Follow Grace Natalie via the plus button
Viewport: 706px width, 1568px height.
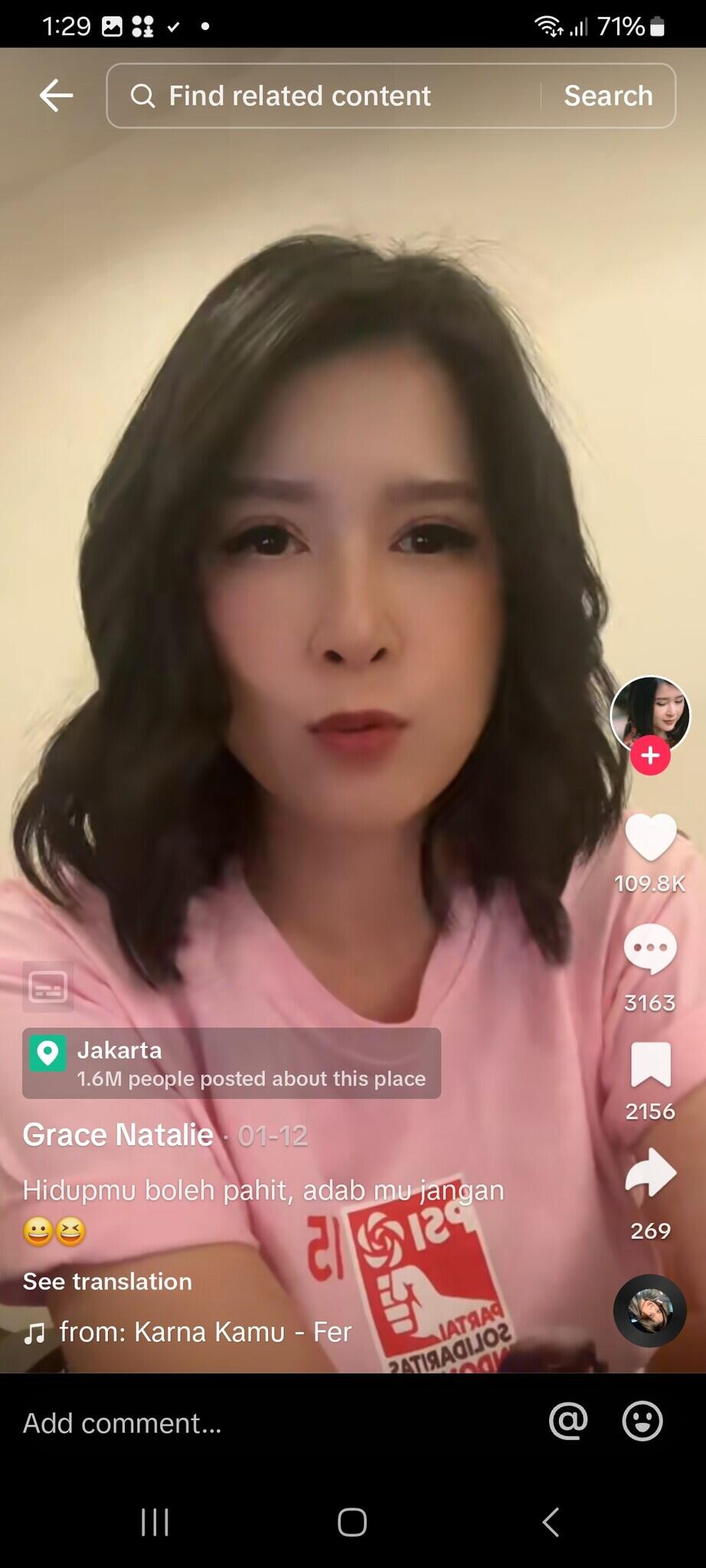[x=649, y=755]
